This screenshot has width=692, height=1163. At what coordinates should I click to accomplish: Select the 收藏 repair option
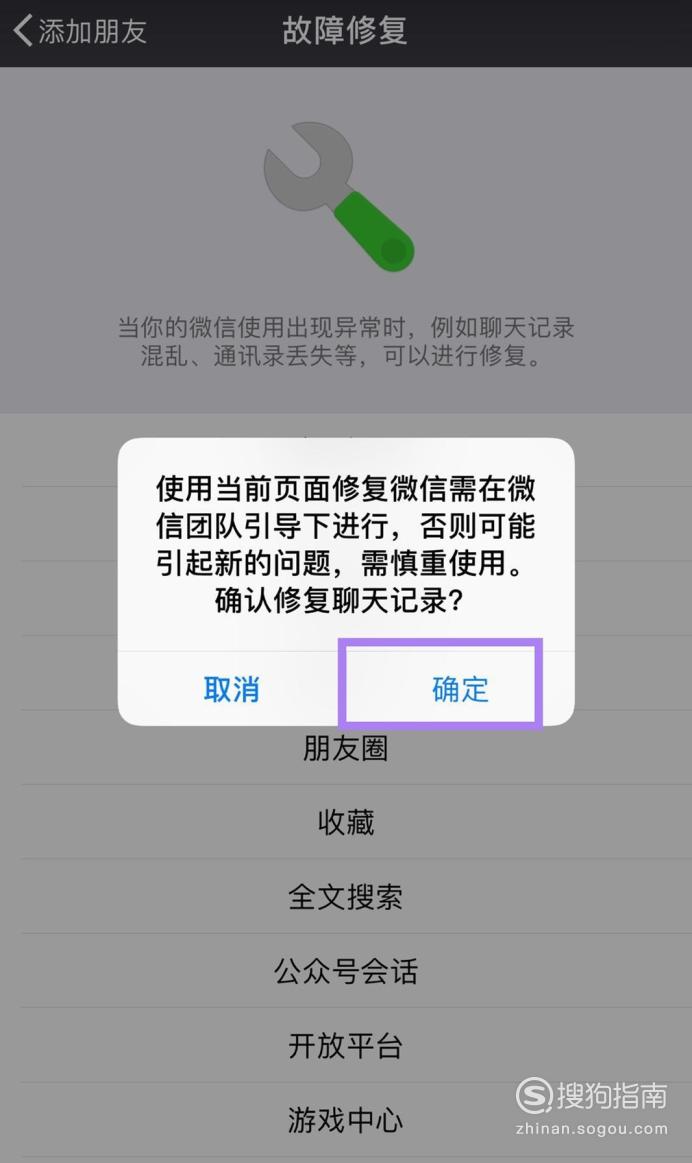pyautogui.click(x=346, y=822)
